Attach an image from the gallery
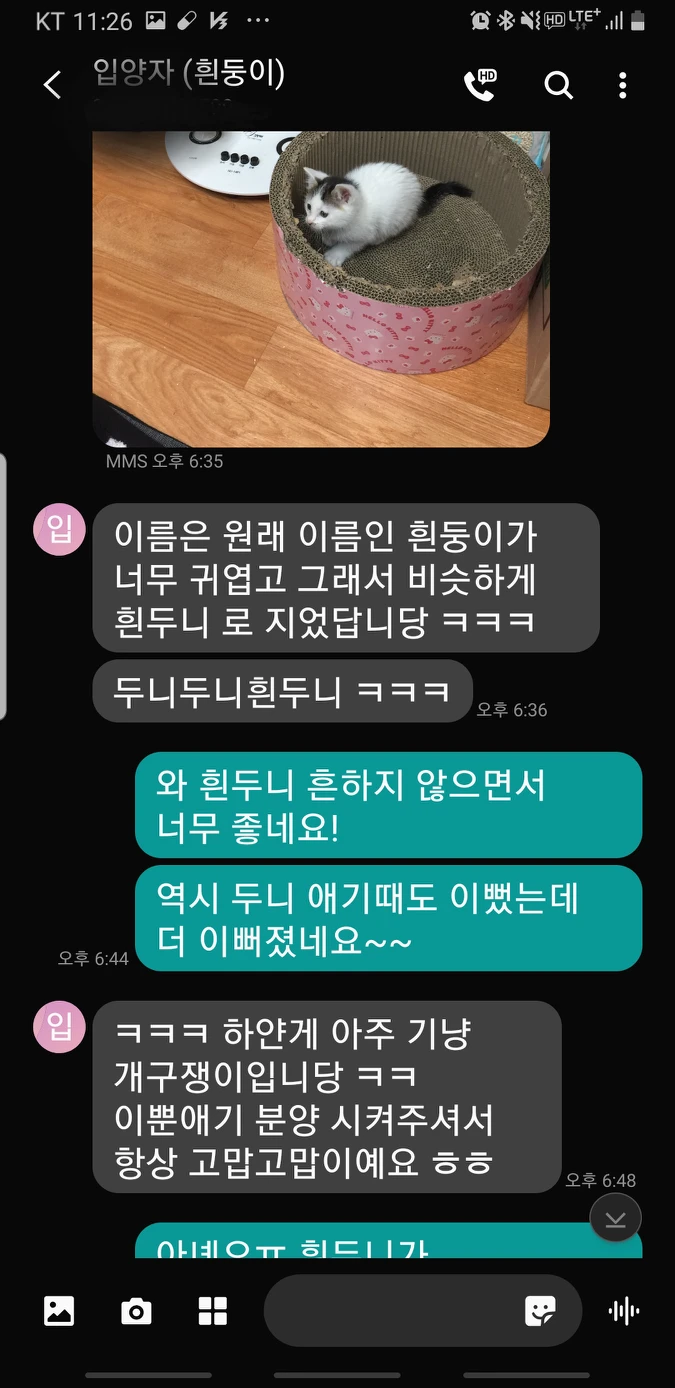The width and height of the screenshot is (675, 1388). pyautogui.click(x=59, y=1310)
